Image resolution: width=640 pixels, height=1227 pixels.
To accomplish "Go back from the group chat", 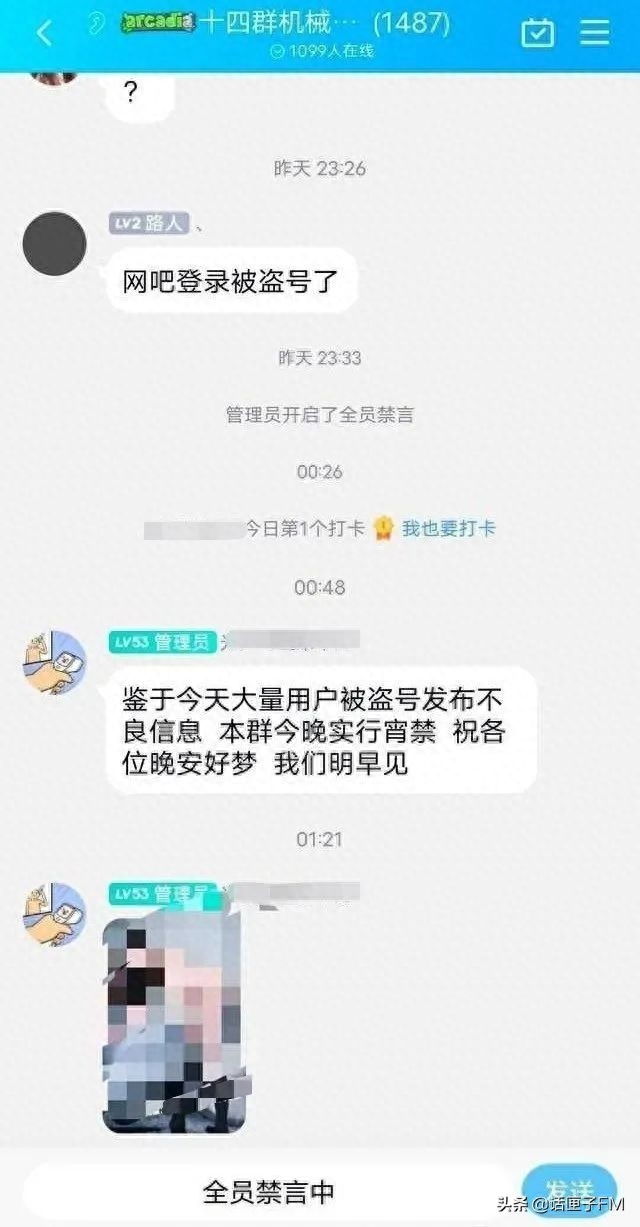I will point(43,33).
